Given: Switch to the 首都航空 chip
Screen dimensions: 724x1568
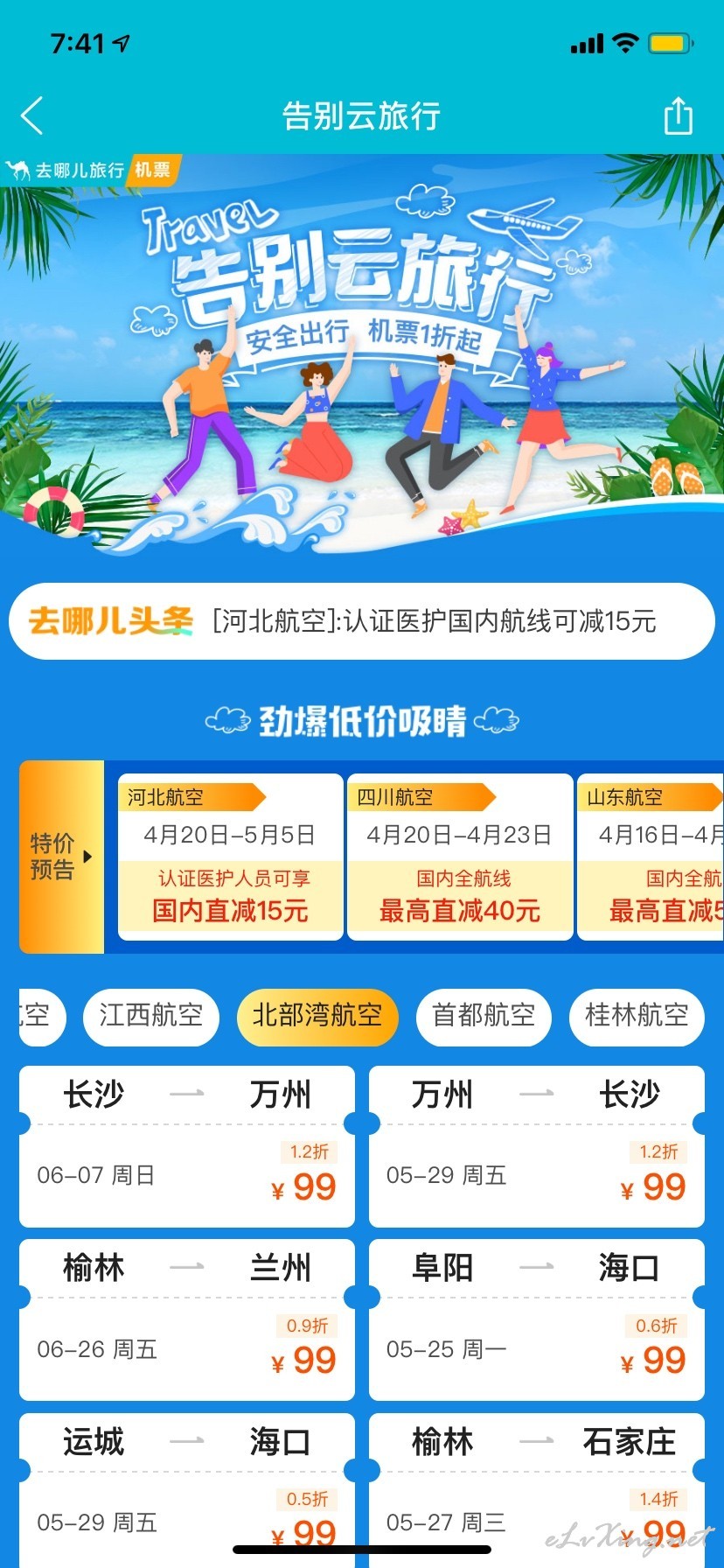Looking at the screenshot, I should [484, 1016].
